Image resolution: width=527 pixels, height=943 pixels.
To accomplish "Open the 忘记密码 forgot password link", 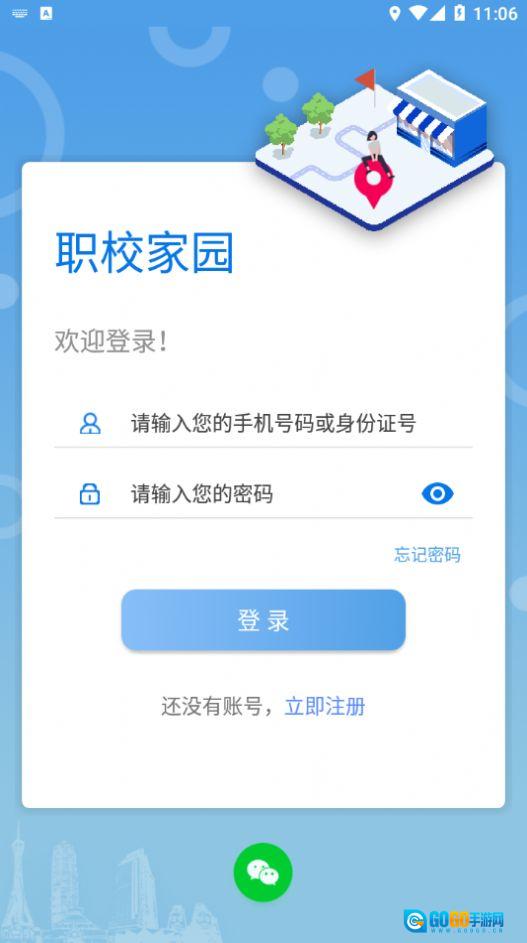I will (427, 554).
